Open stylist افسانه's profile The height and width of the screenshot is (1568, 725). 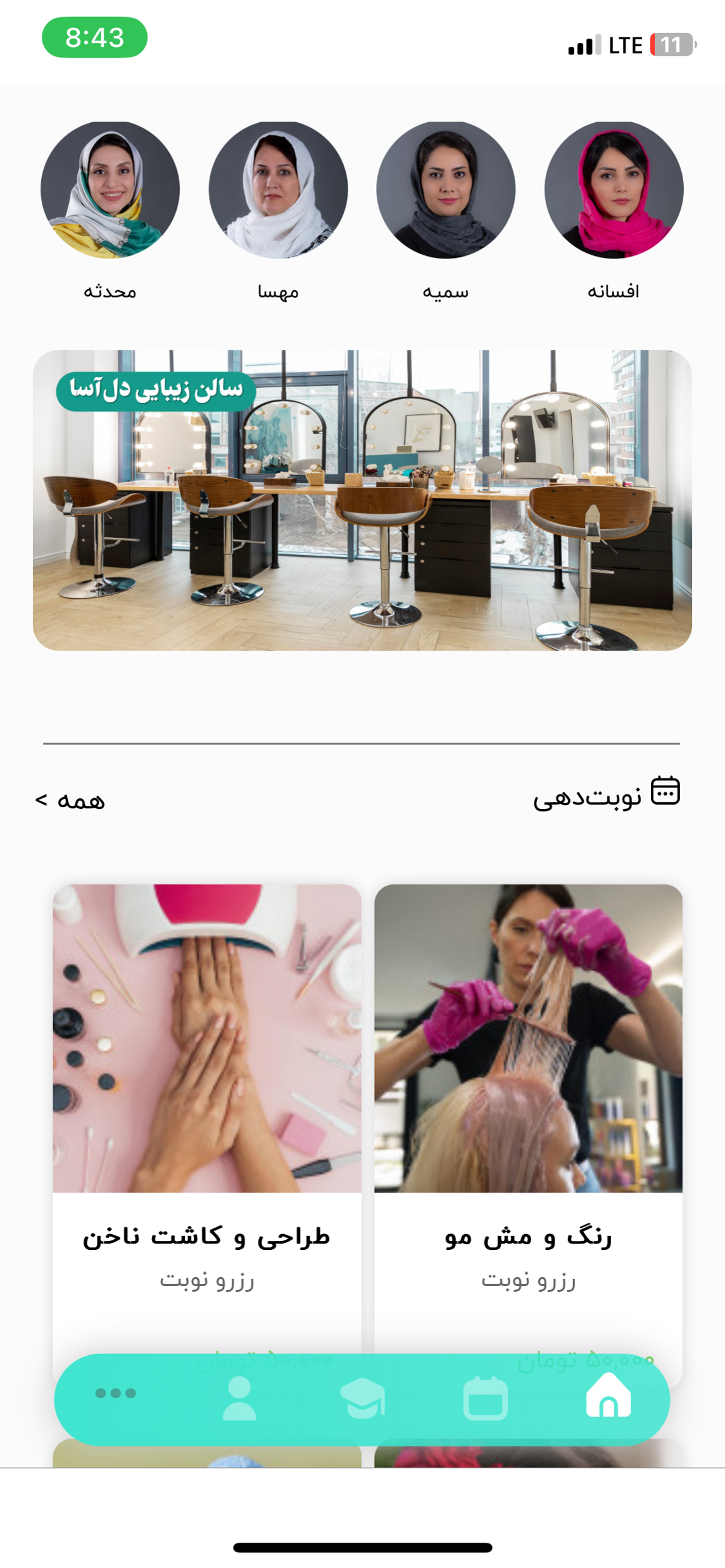pyautogui.click(x=614, y=190)
